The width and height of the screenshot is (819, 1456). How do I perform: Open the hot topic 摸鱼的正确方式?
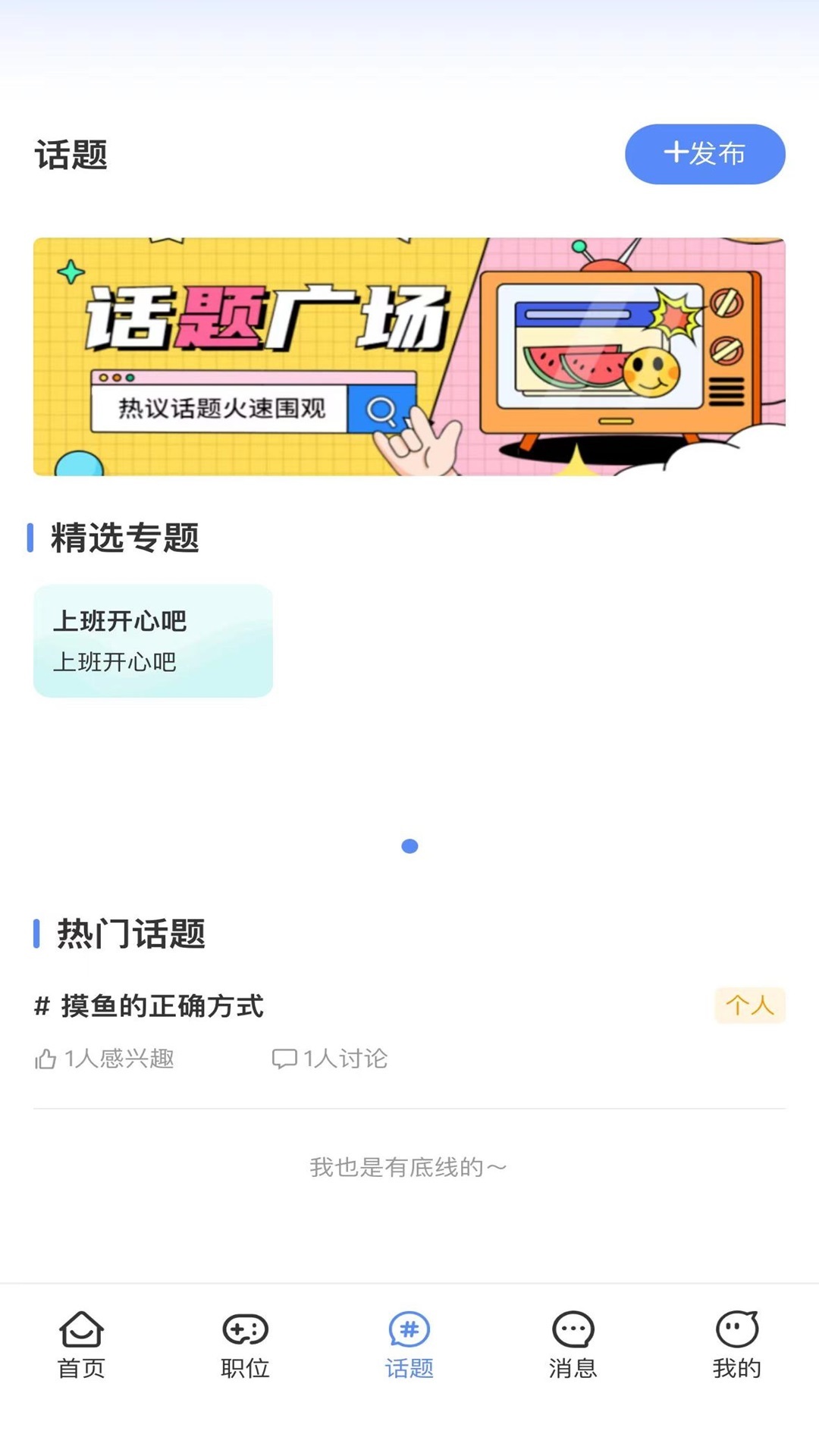[x=162, y=1006]
